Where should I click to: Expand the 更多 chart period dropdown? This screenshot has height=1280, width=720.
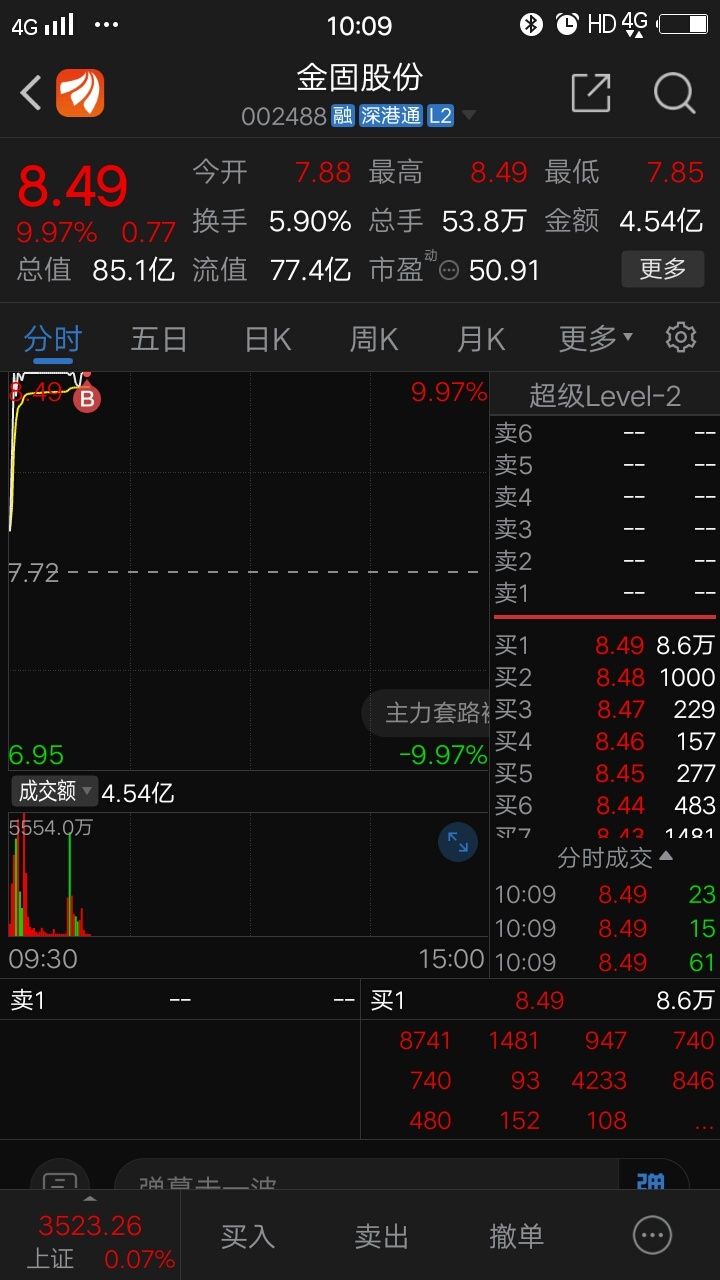coord(596,339)
